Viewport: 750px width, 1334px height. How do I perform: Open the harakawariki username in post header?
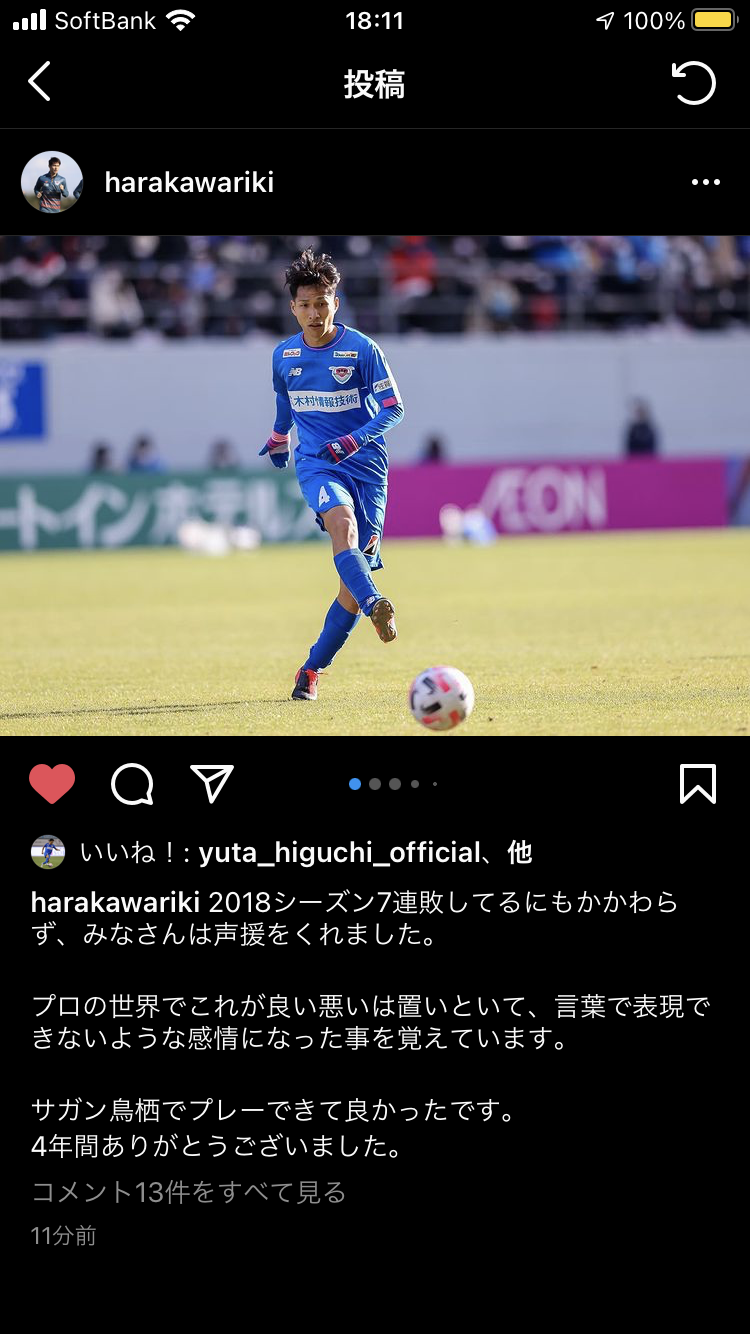189,182
